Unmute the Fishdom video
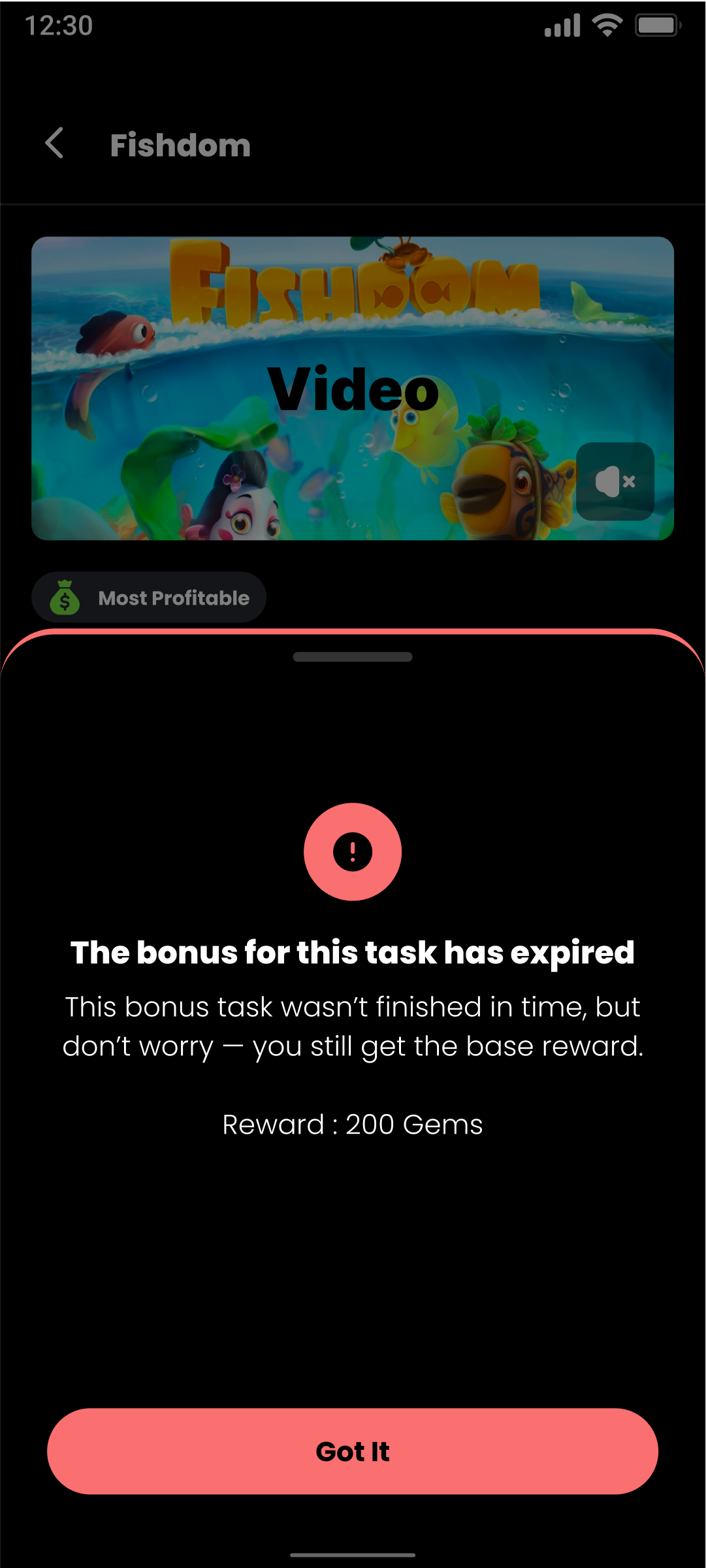Screen dimensions: 706x1568 (x=615, y=481)
